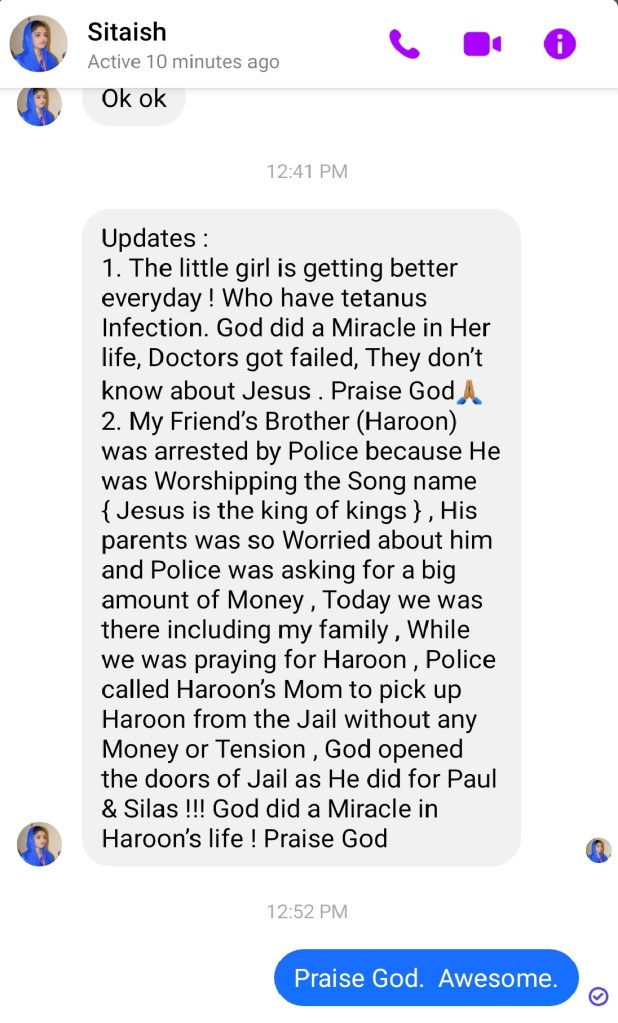
Task: Tap the 'Ok ok' message bubble
Action: pyautogui.click(x=134, y=101)
